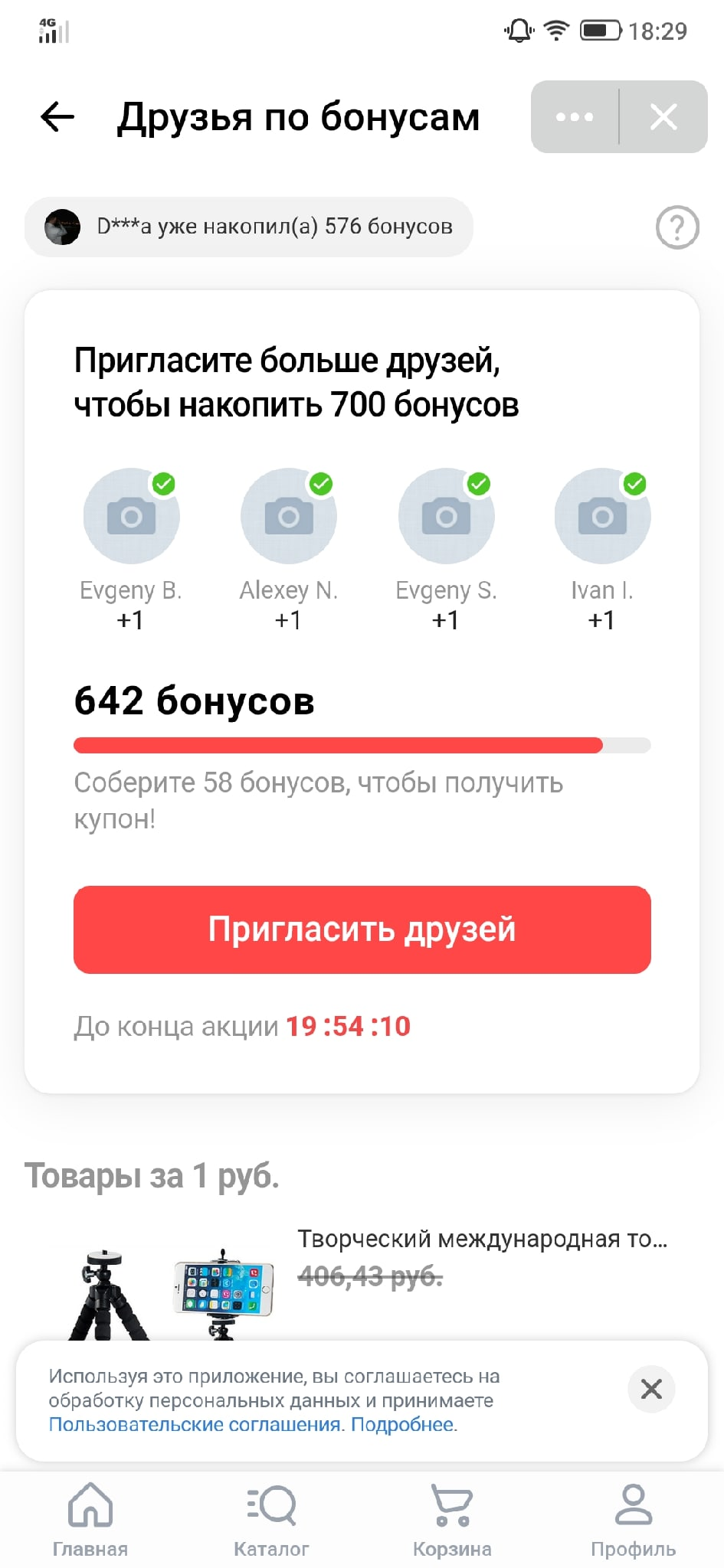The image size is (724, 1568).
Task: Open the tripod product for 1 rub
Action: (x=362, y=1279)
